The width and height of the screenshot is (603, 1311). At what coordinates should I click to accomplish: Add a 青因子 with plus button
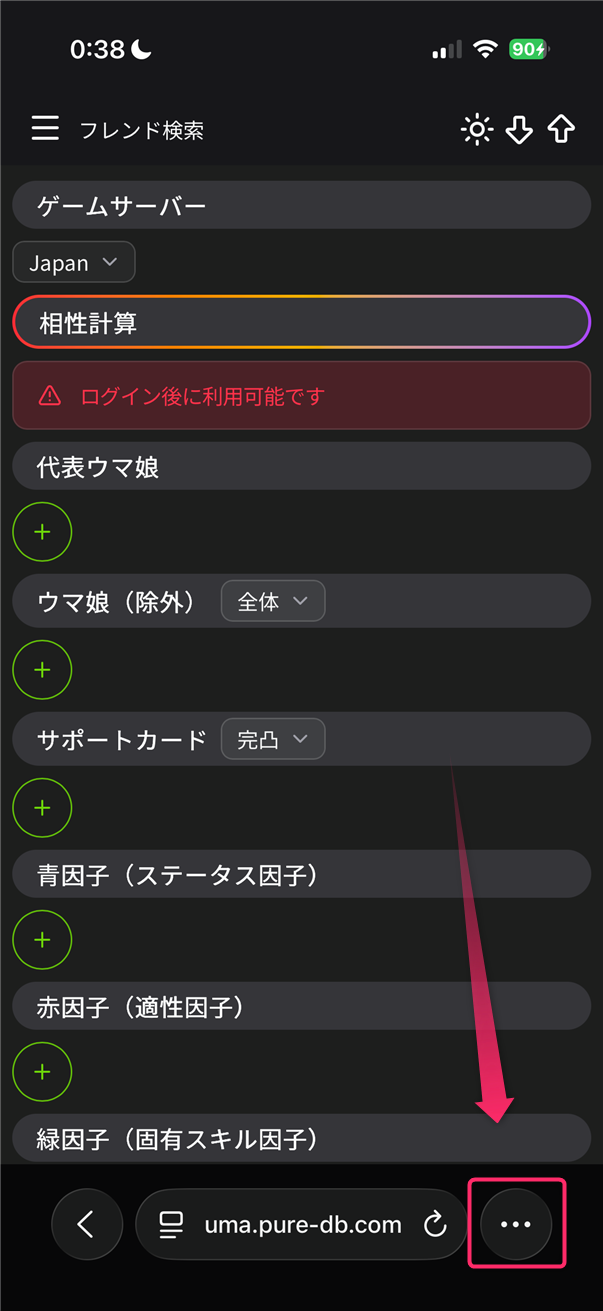(42, 940)
